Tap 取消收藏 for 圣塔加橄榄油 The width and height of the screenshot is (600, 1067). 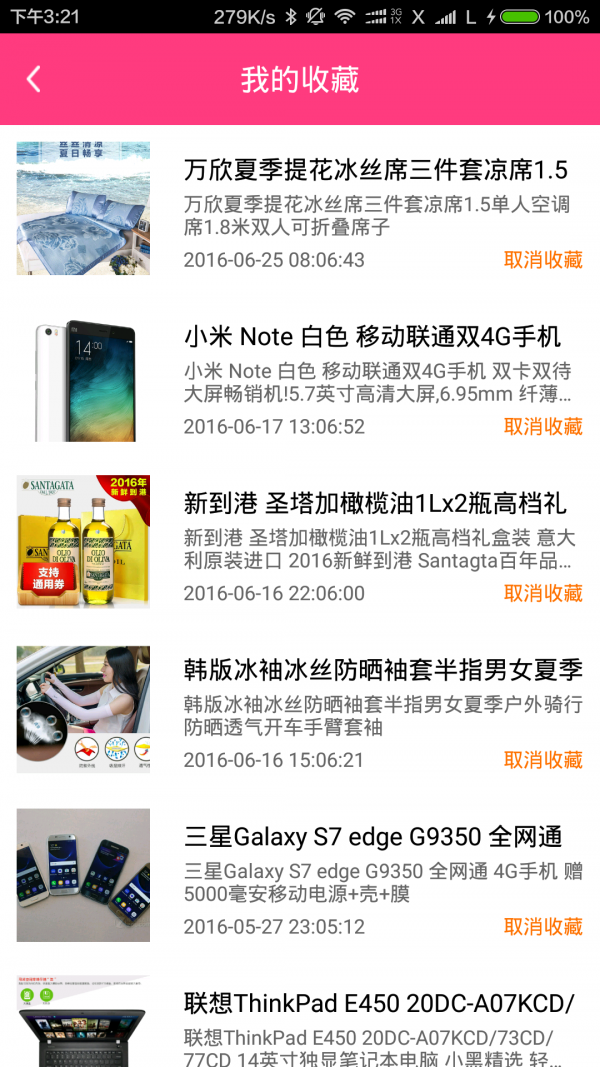click(x=543, y=593)
